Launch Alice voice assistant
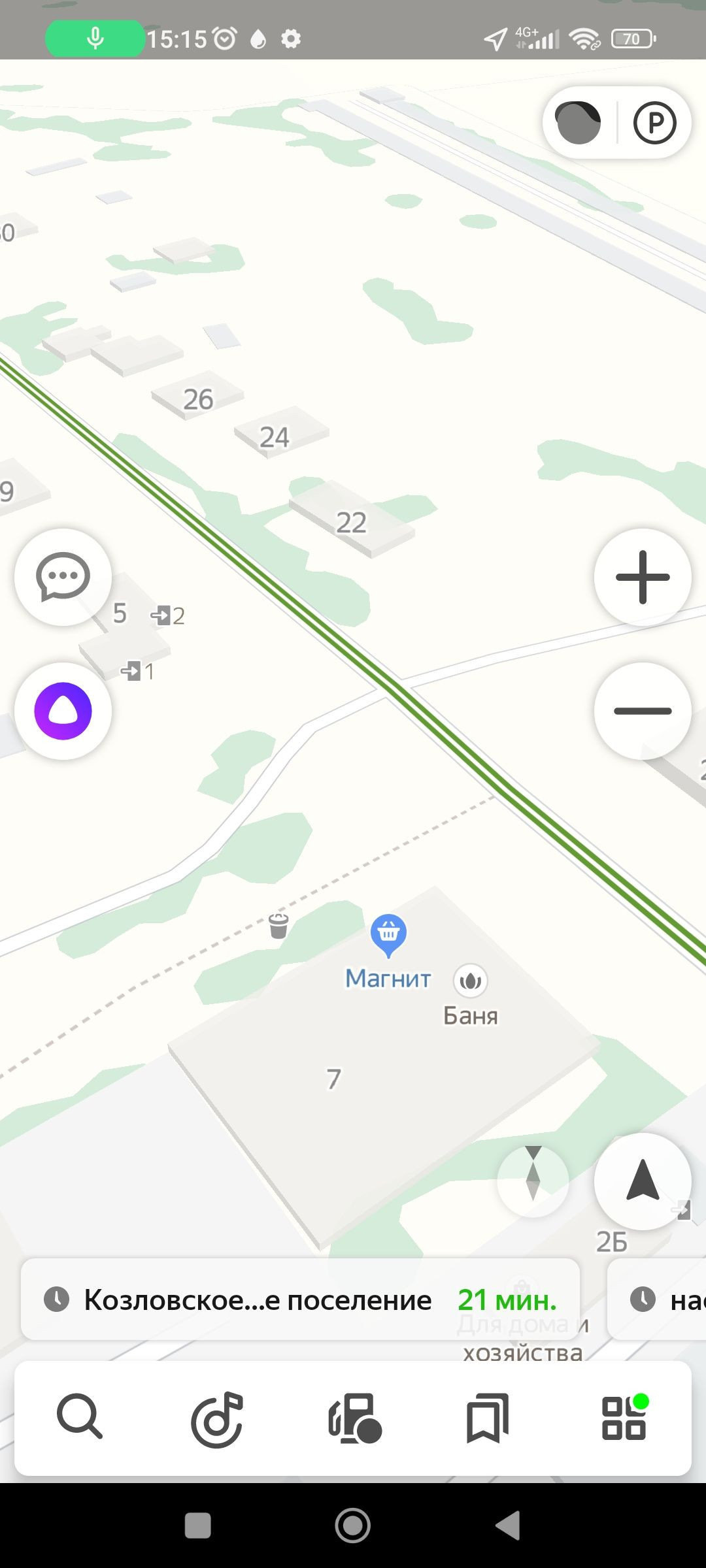The height and width of the screenshot is (1568, 706). (x=63, y=711)
